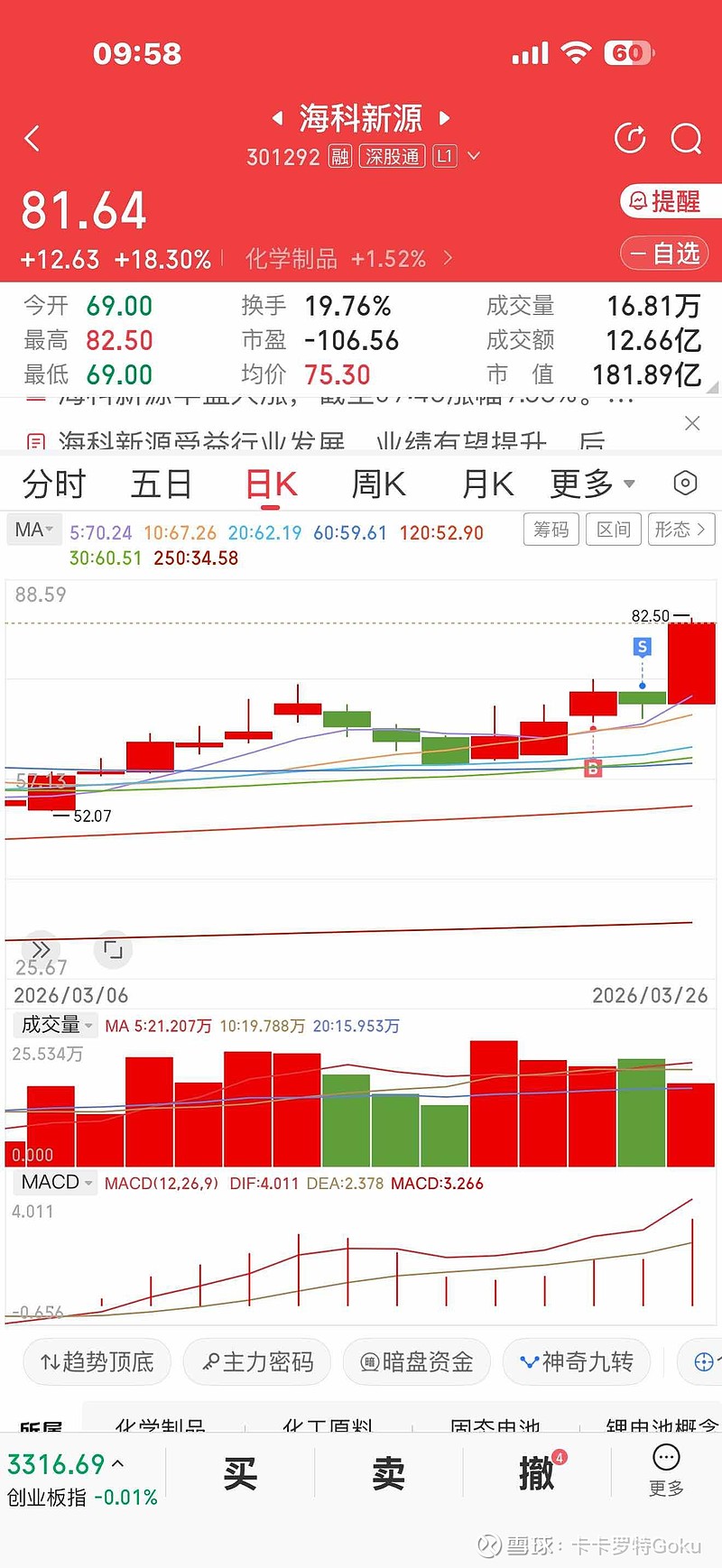
Task: Tap the 撤 cancel-orders button with badge
Action: tap(536, 1473)
